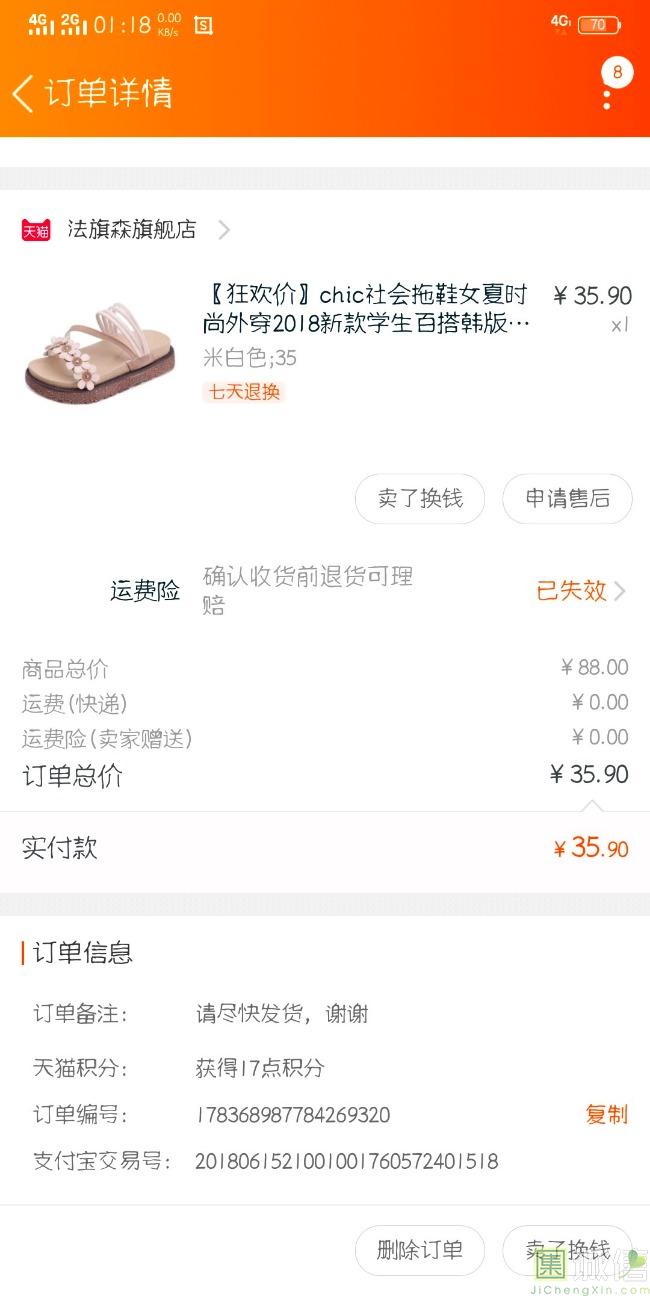
Task: Open the chic sandals product item
Action: [366, 310]
